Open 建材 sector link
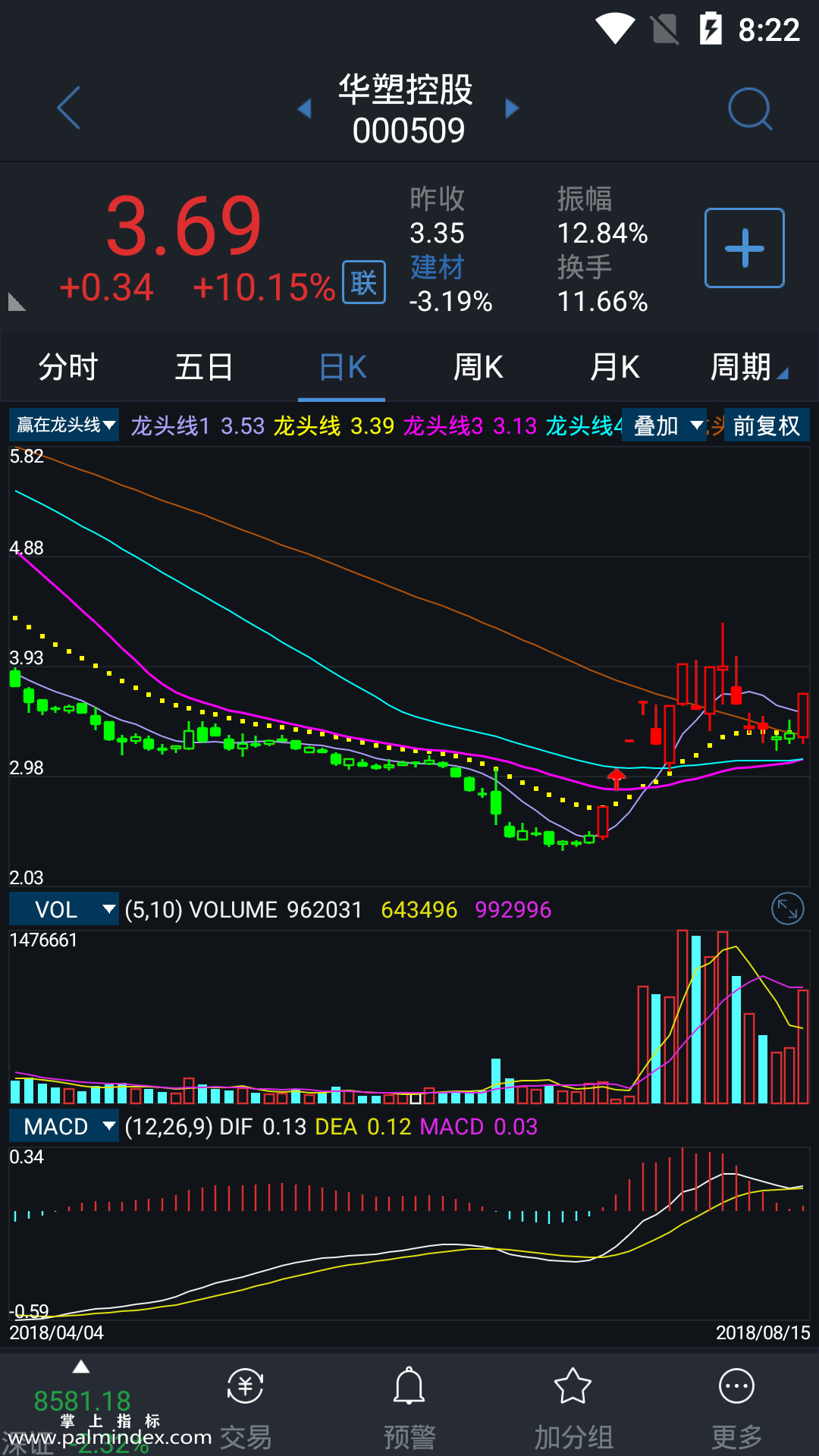 pyautogui.click(x=437, y=267)
